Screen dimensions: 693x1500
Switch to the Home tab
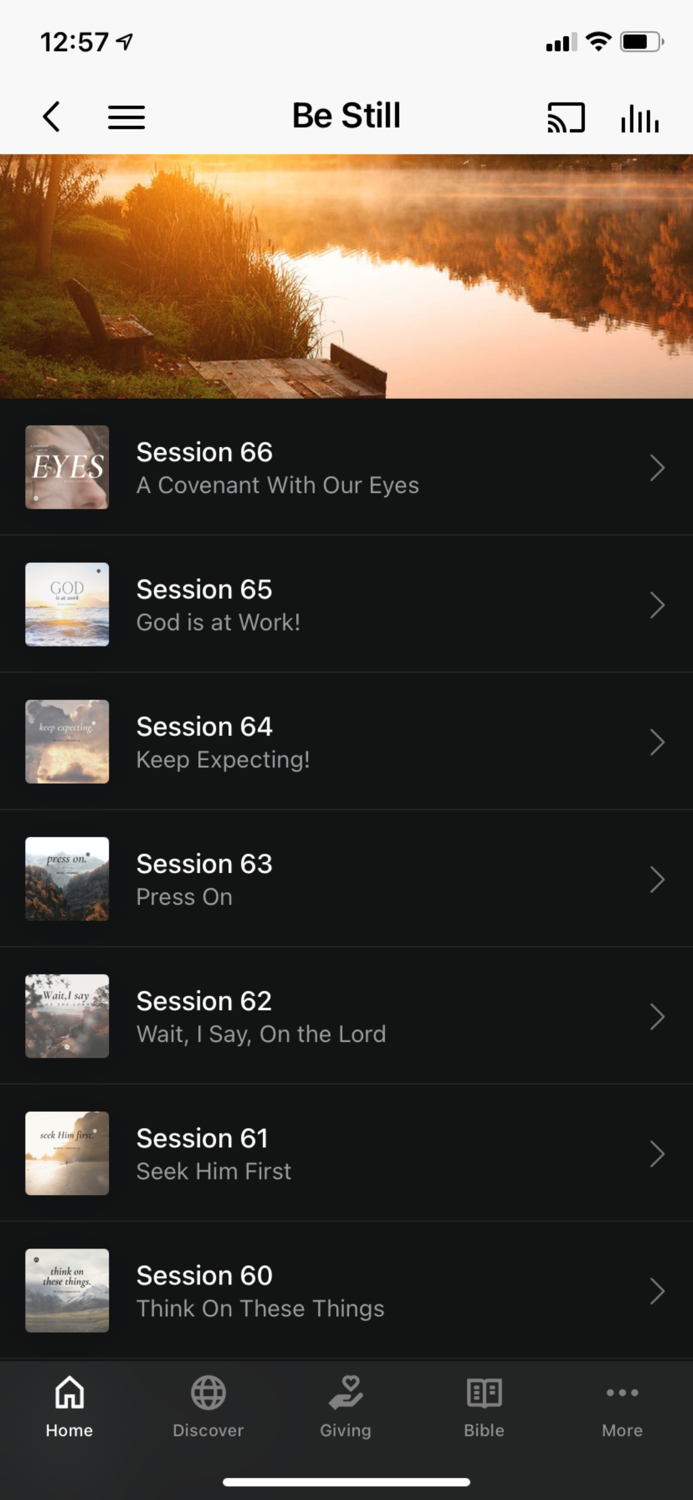click(69, 1407)
